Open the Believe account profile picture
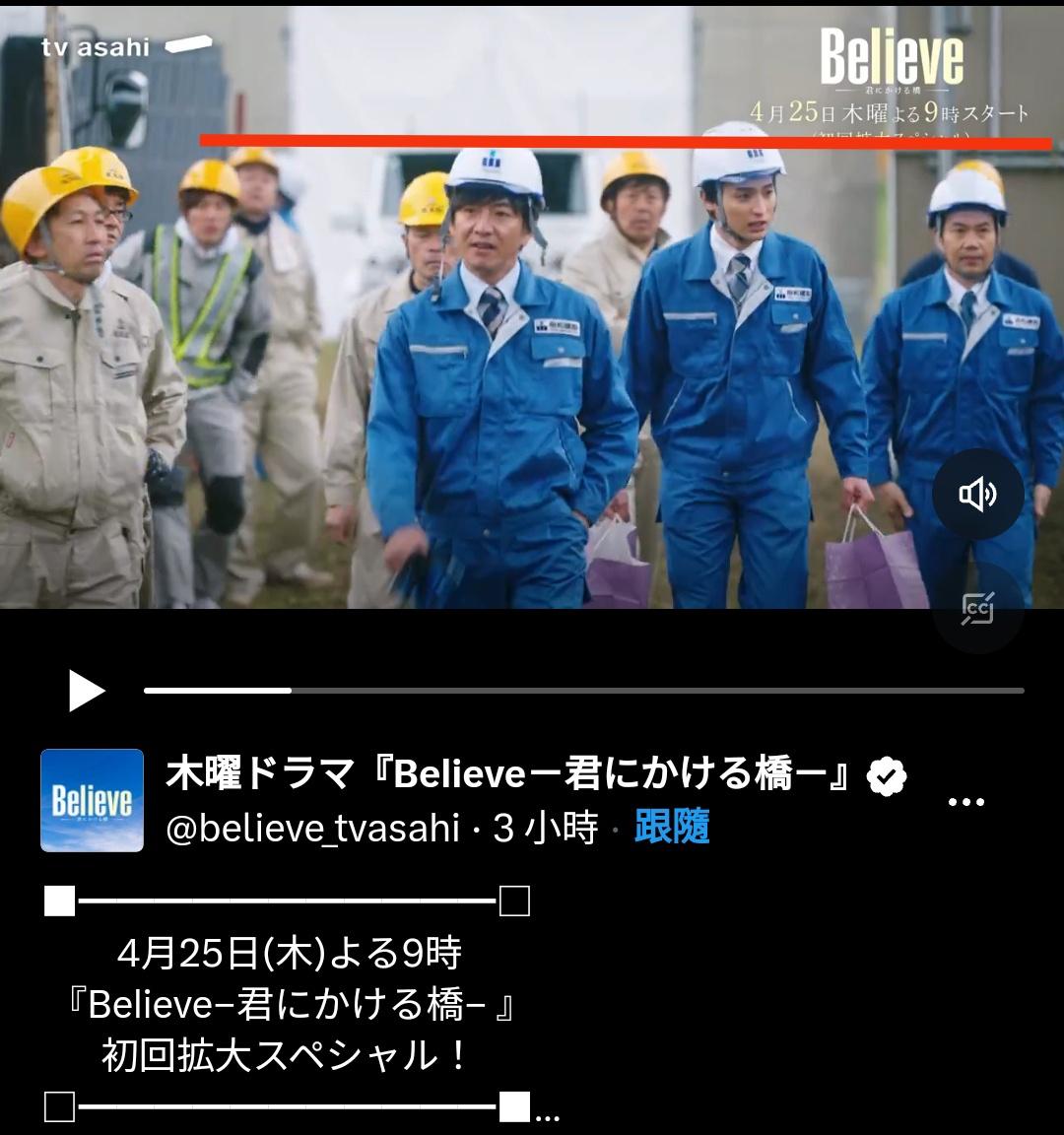The width and height of the screenshot is (1064, 1135). pos(92,800)
